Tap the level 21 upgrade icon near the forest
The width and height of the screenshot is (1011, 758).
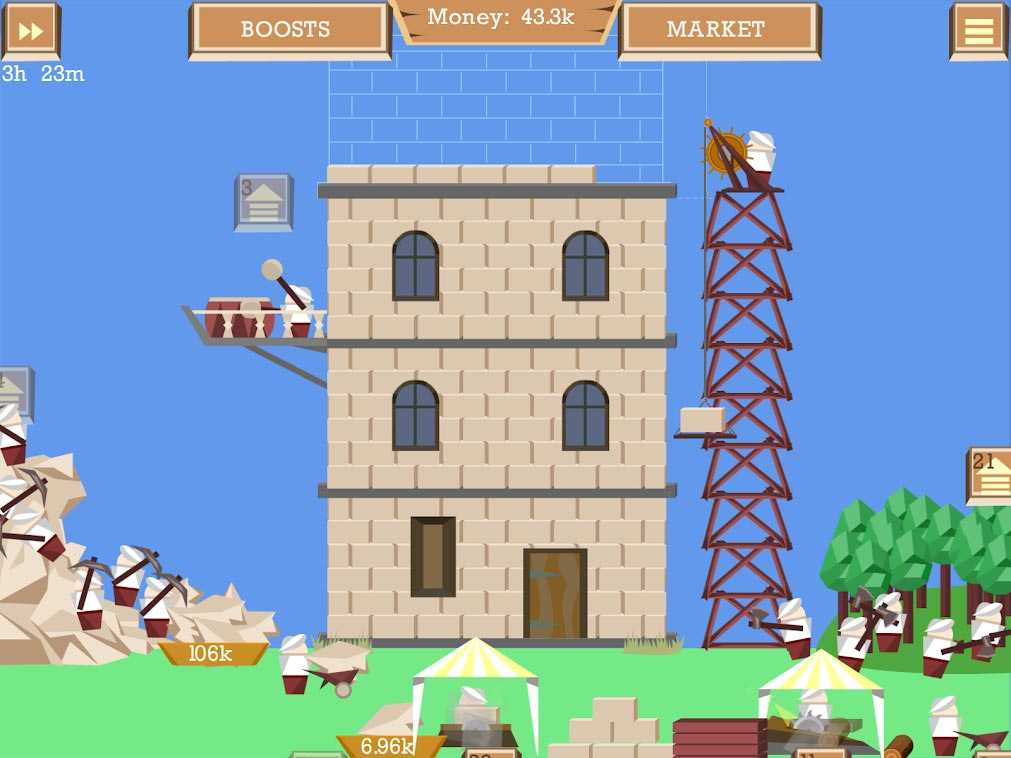(x=990, y=475)
